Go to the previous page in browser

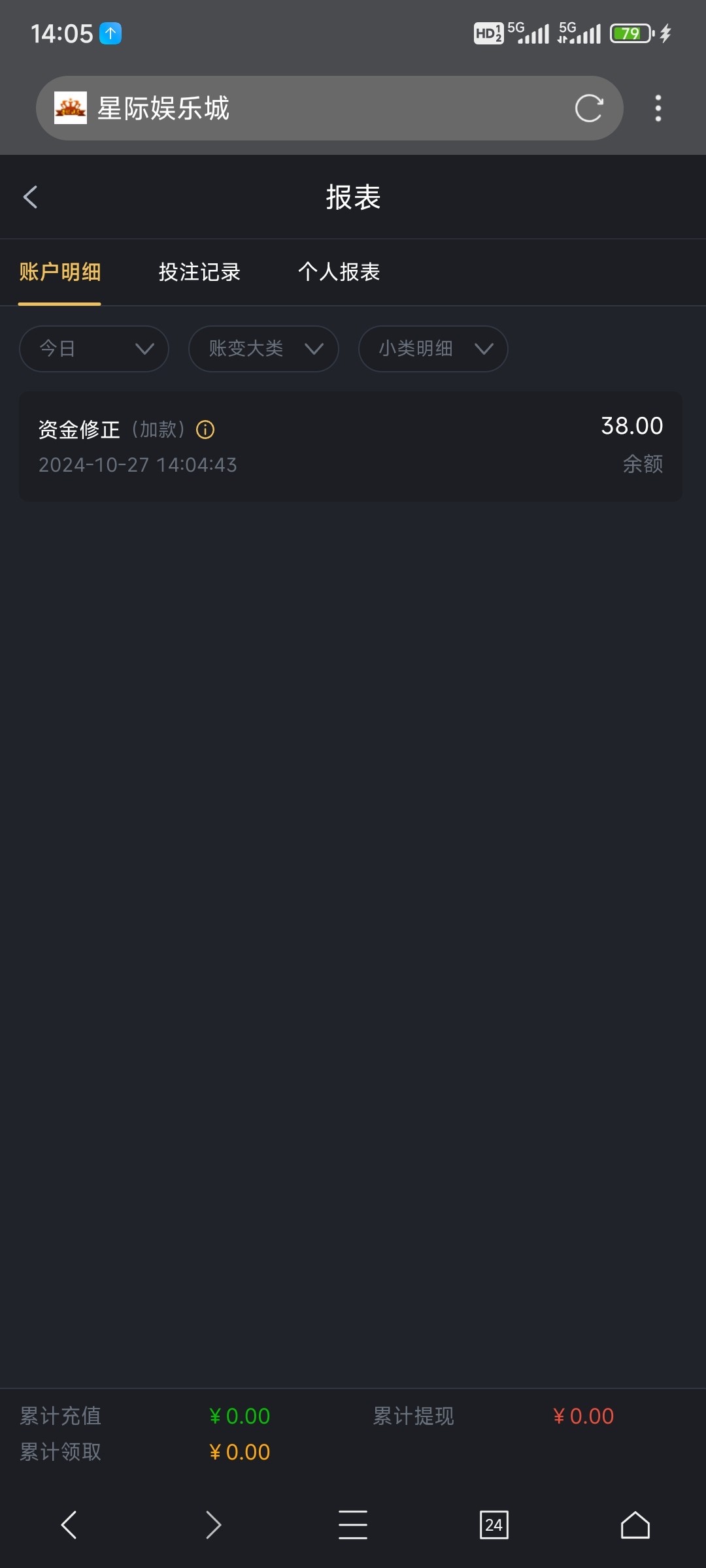coord(69,1525)
